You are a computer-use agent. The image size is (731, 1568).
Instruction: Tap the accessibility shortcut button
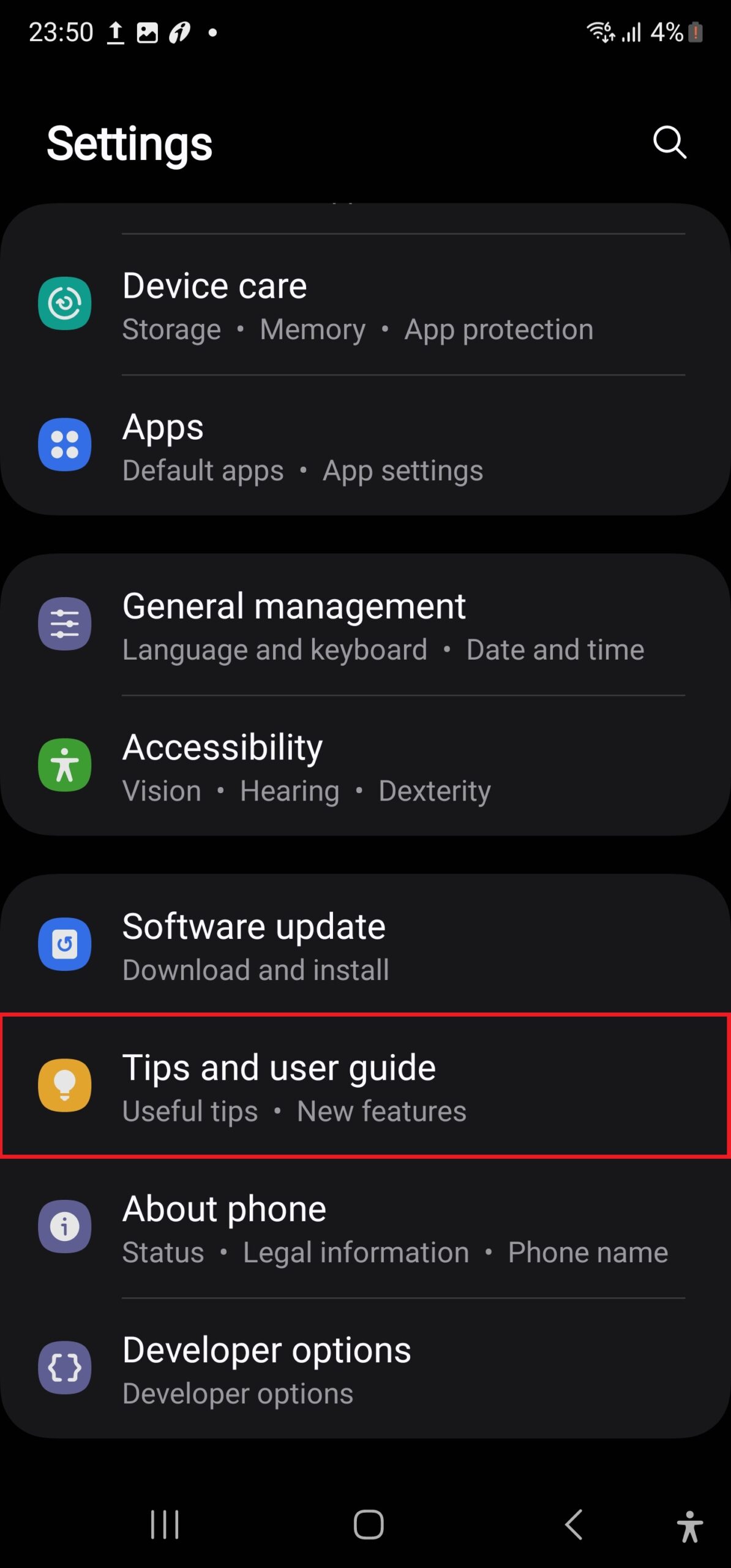click(689, 1526)
